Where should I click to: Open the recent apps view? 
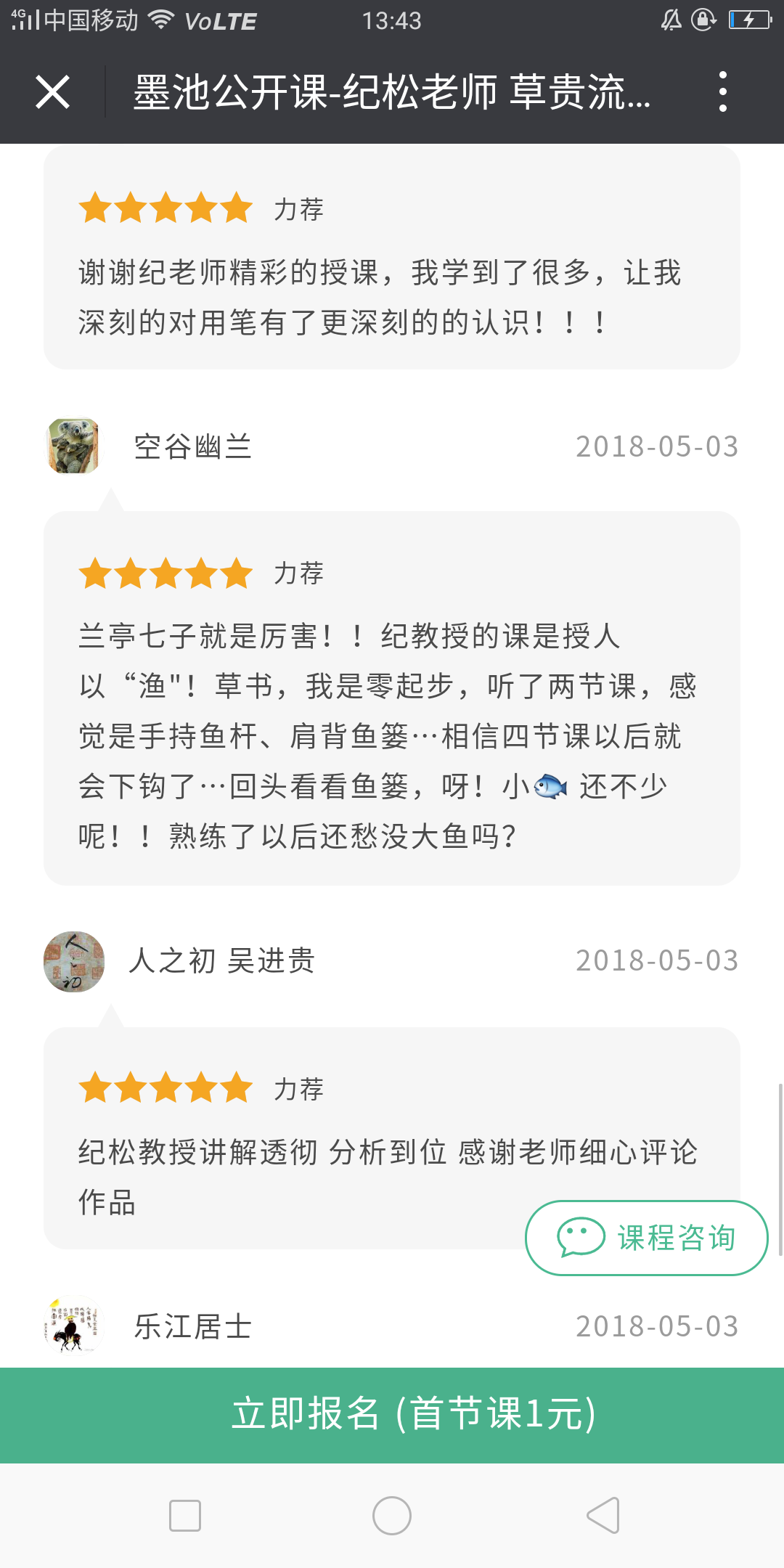[184, 1515]
